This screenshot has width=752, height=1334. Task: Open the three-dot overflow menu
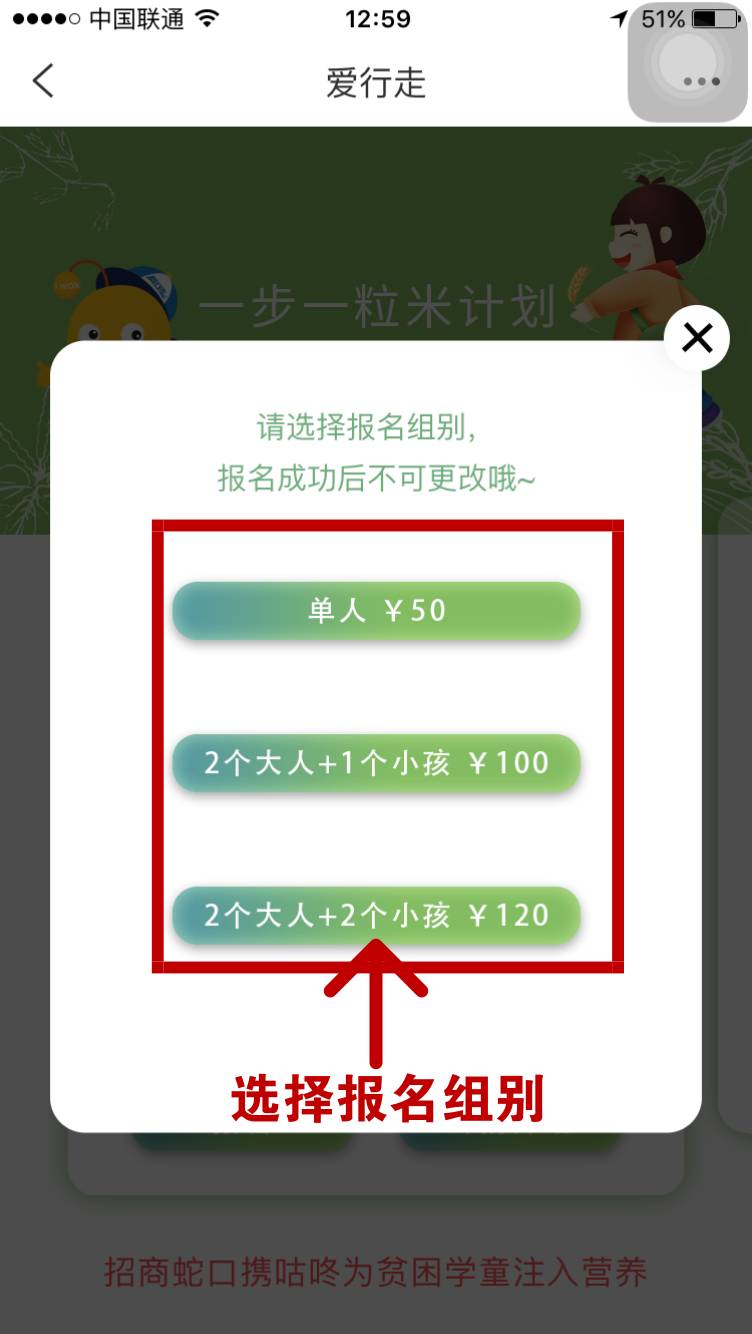701,82
